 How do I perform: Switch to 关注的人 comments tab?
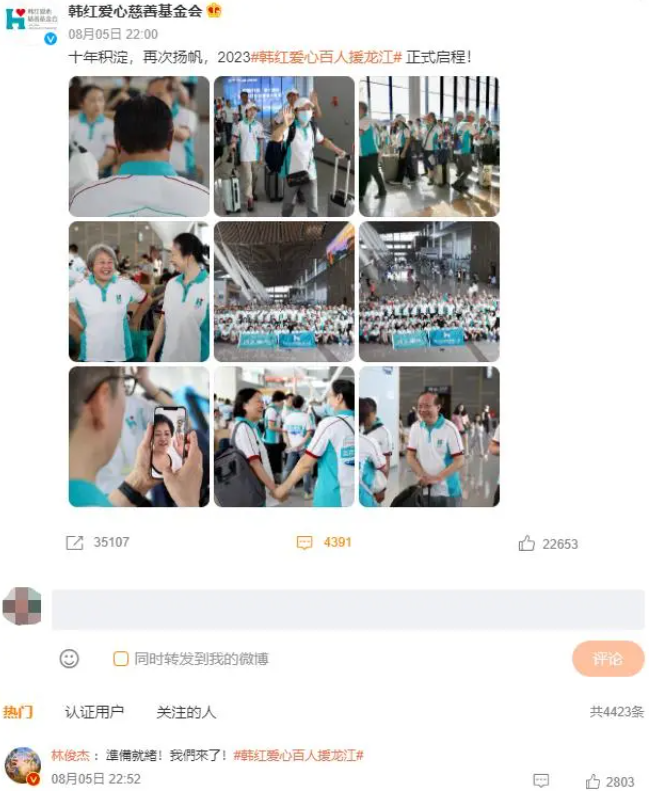click(x=186, y=712)
